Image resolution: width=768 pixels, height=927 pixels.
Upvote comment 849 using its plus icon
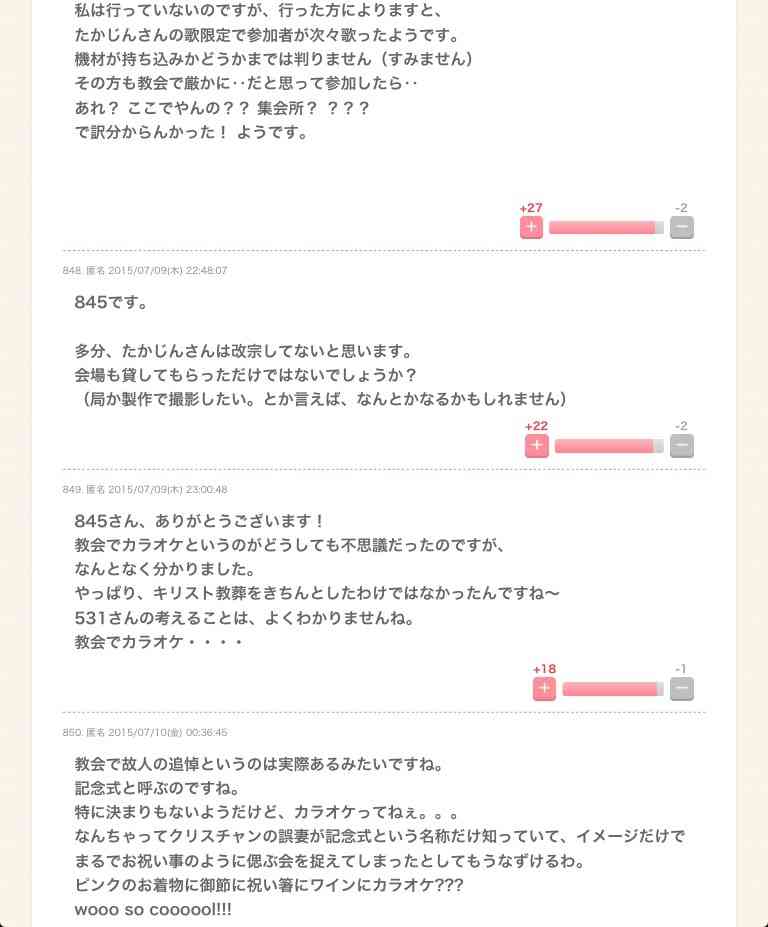coord(544,689)
